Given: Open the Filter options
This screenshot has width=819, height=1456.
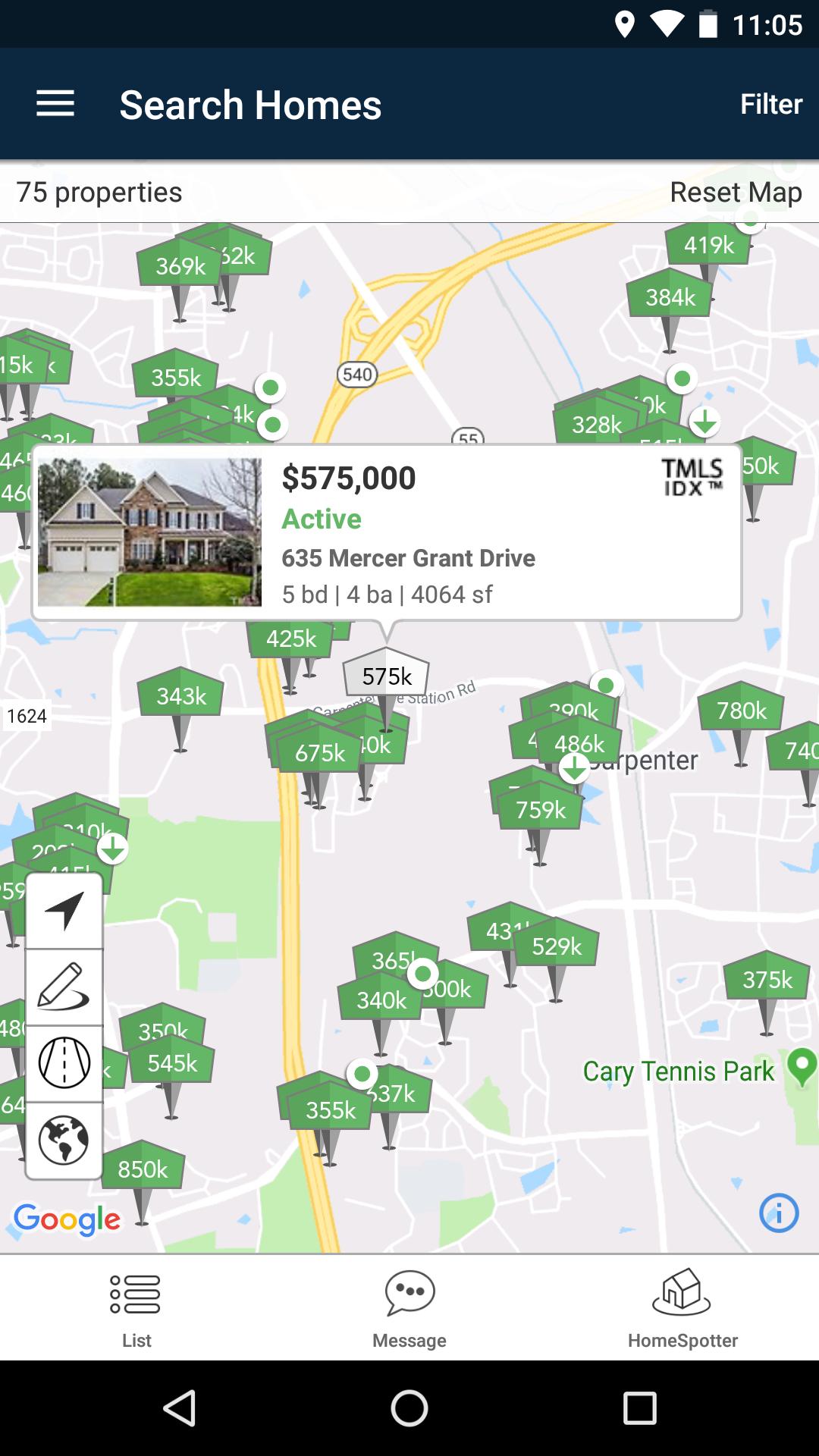Looking at the screenshot, I should pos(770,104).
